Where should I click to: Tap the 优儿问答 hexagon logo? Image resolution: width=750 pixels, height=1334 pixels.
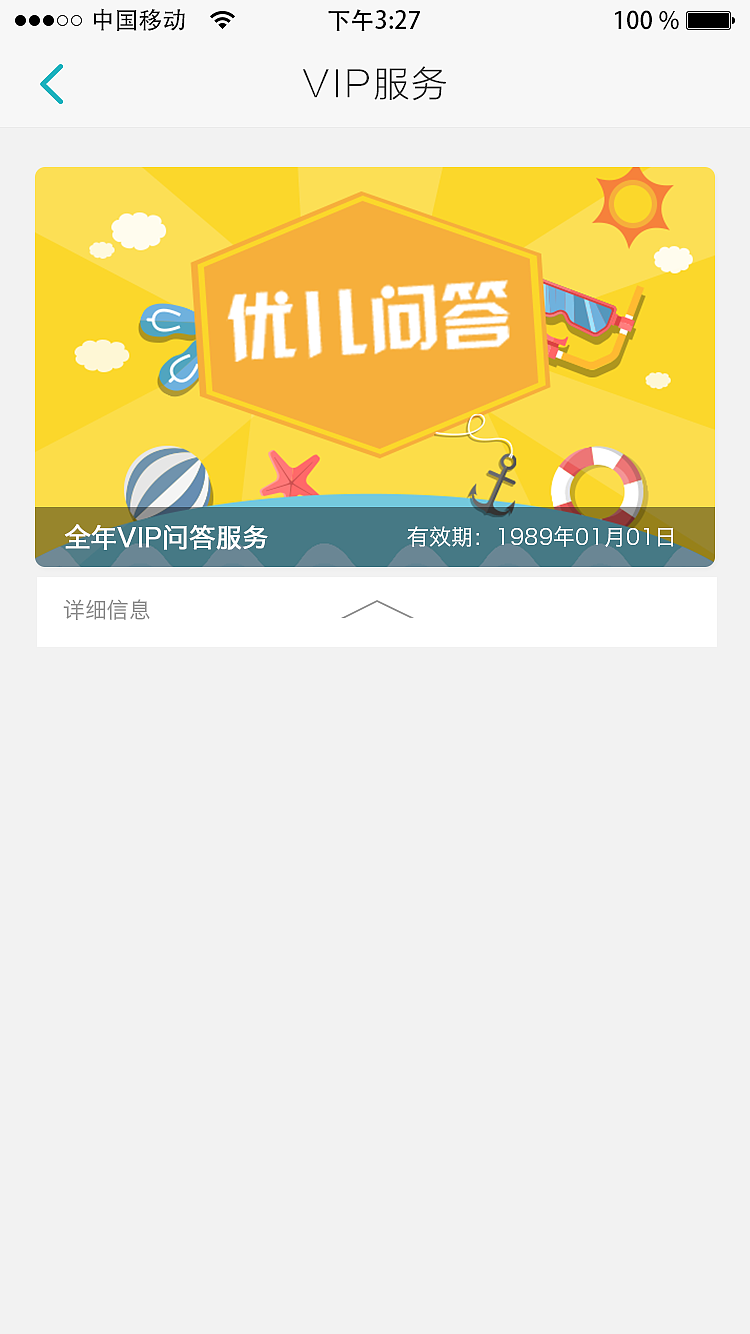coord(373,320)
